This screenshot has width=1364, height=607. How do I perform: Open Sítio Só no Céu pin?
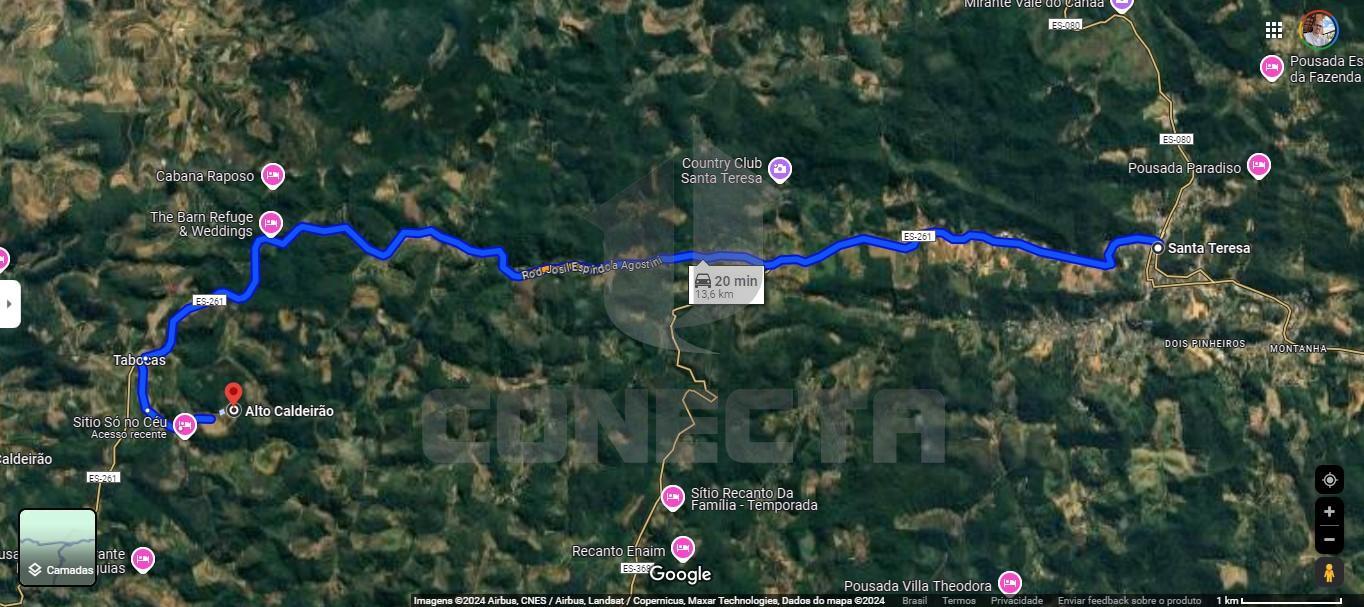click(184, 425)
